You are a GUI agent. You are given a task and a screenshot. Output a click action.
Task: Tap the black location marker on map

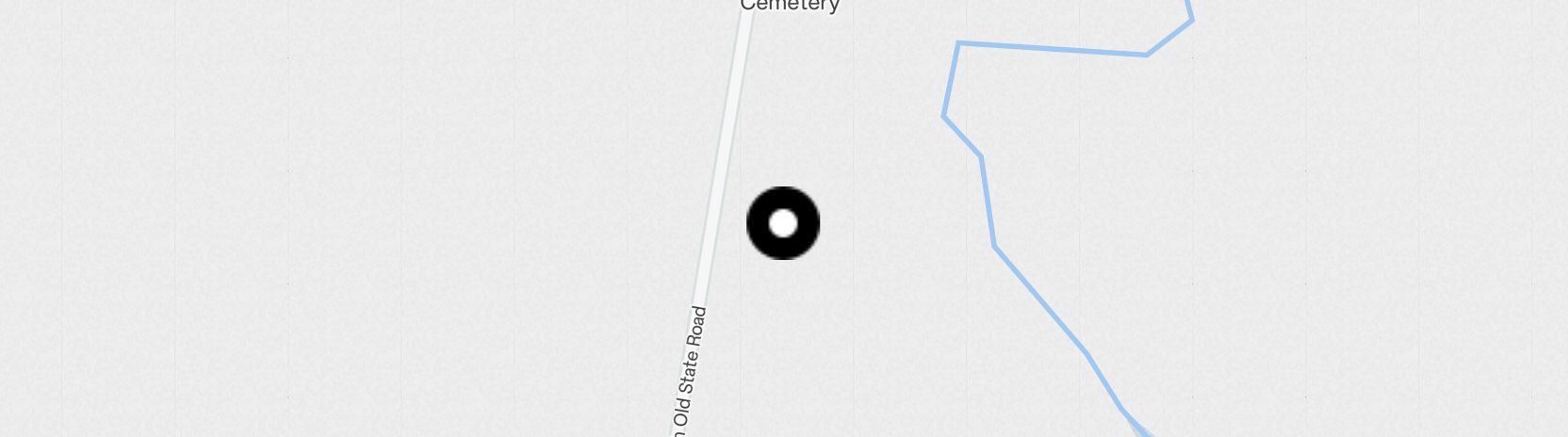pos(783,223)
